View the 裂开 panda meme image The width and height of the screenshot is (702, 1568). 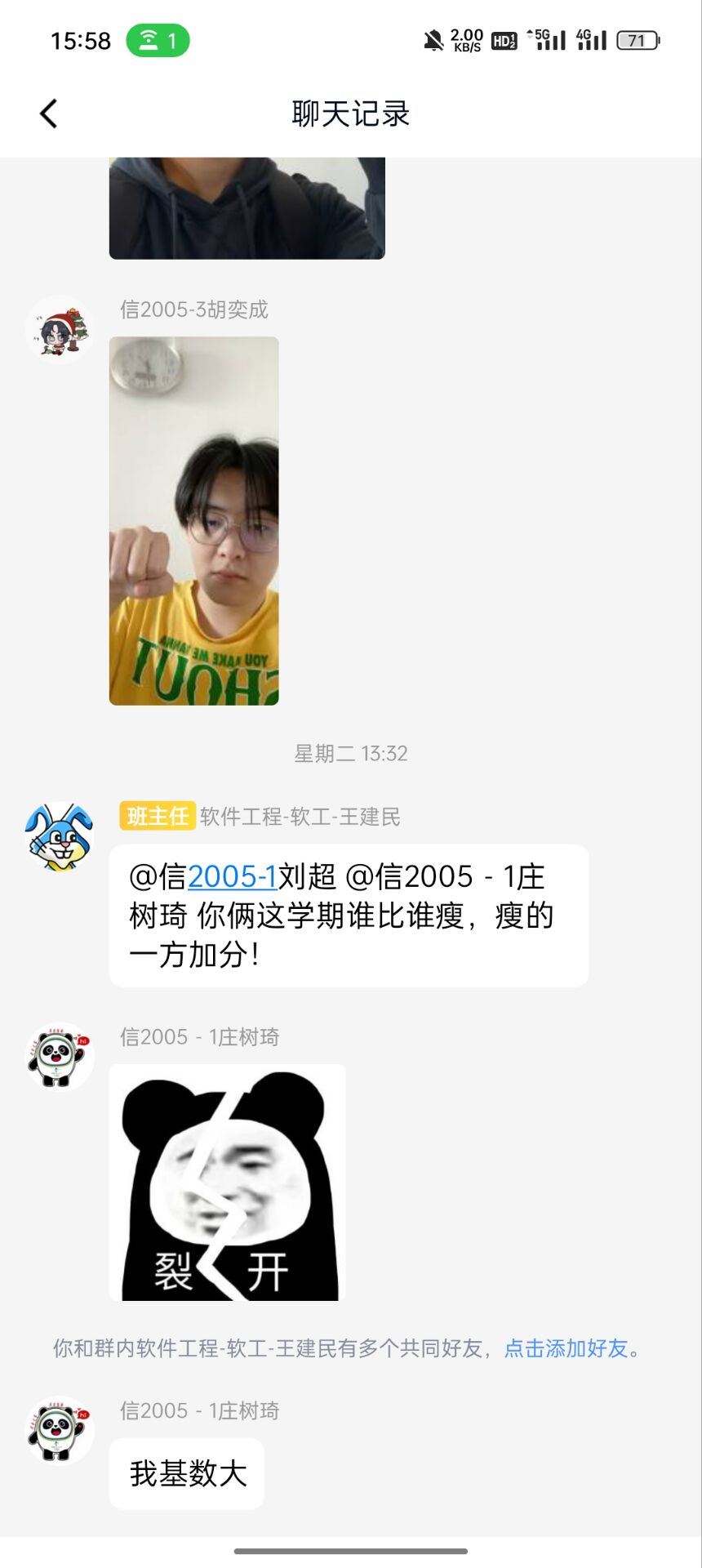(x=228, y=1182)
